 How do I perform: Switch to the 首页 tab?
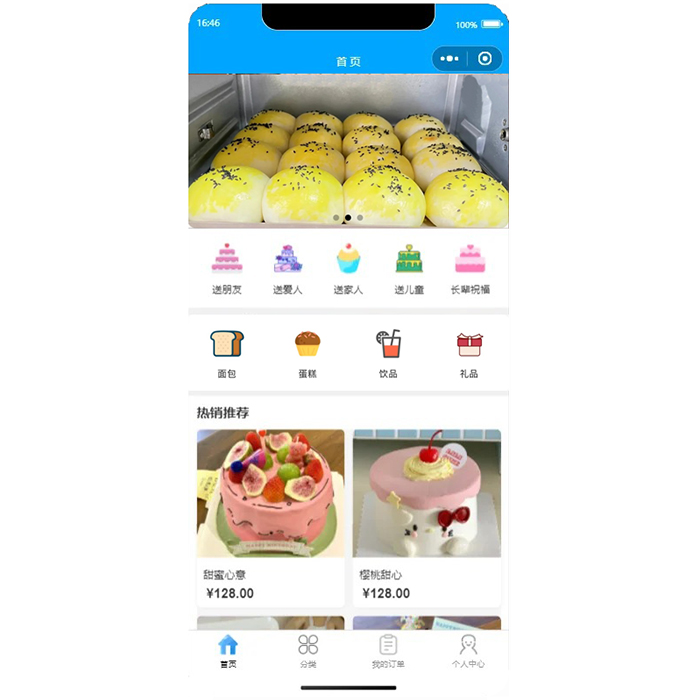pos(228,651)
